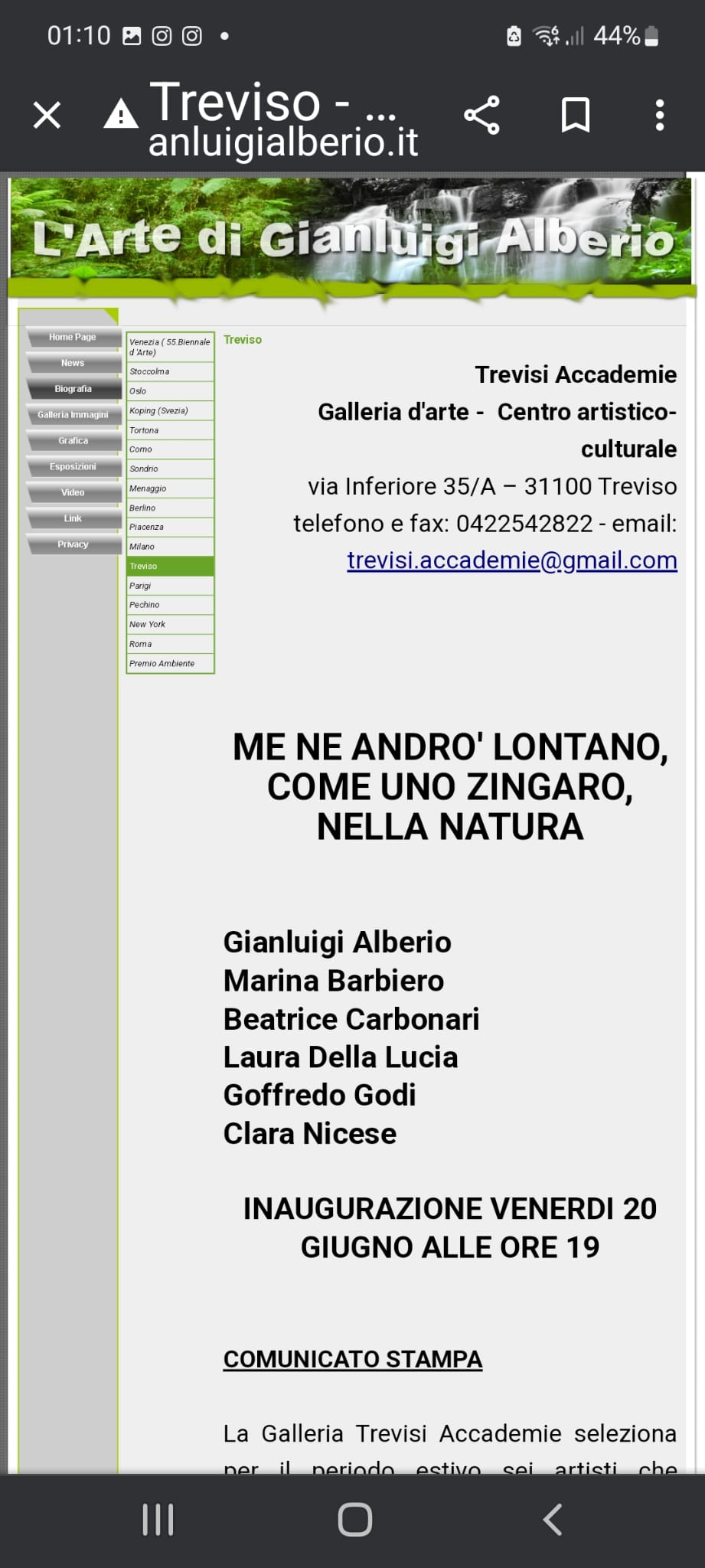Open the browser overflow menu
This screenshot has width=705, height=1568.
click(659, 116)
